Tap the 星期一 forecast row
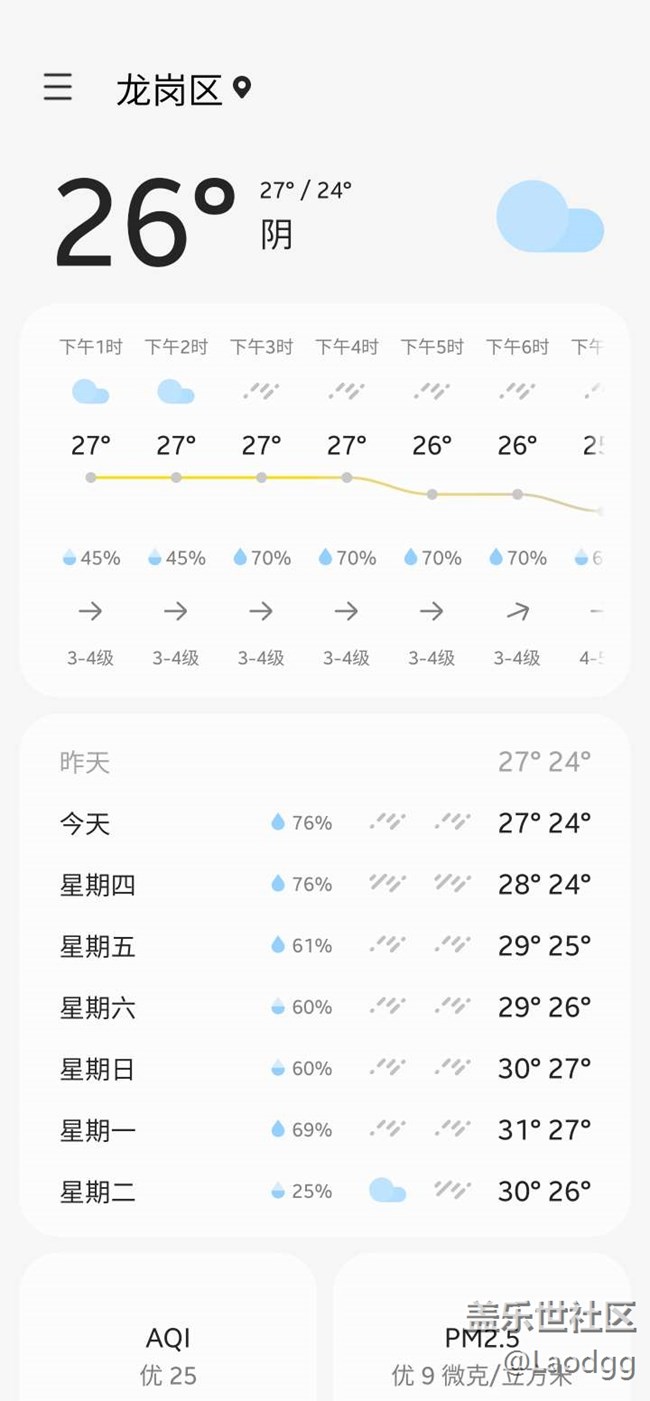The image size is (650, 1401). coord(325,1130)
